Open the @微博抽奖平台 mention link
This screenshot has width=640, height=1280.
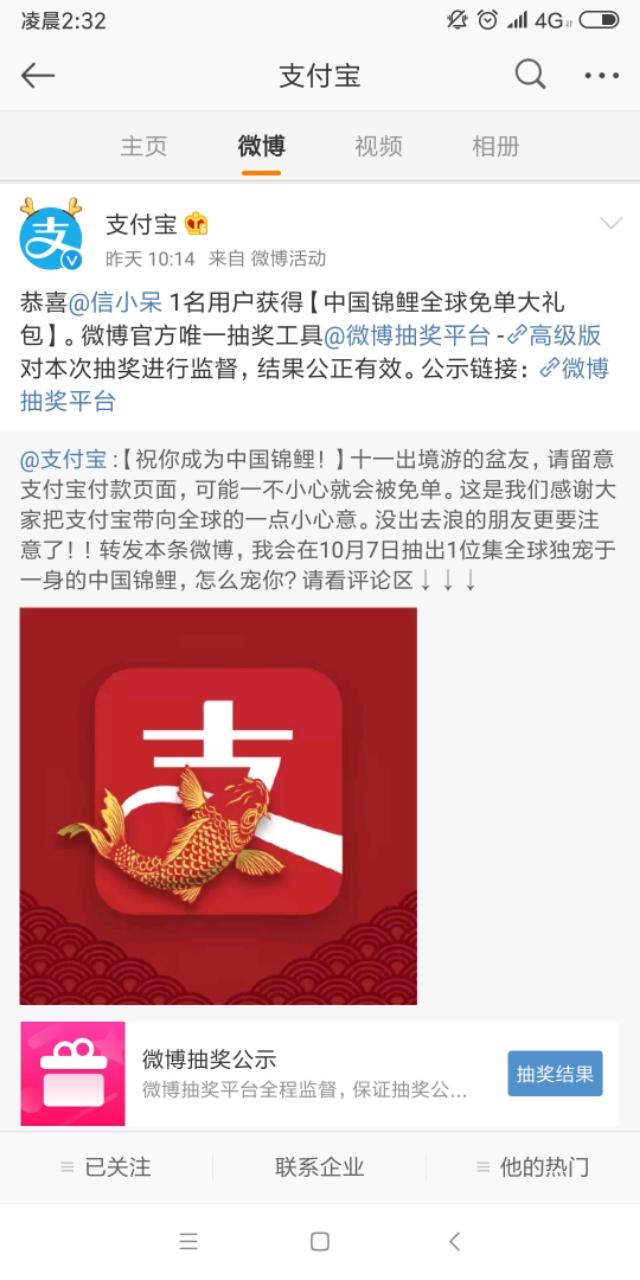coord(407,335)
